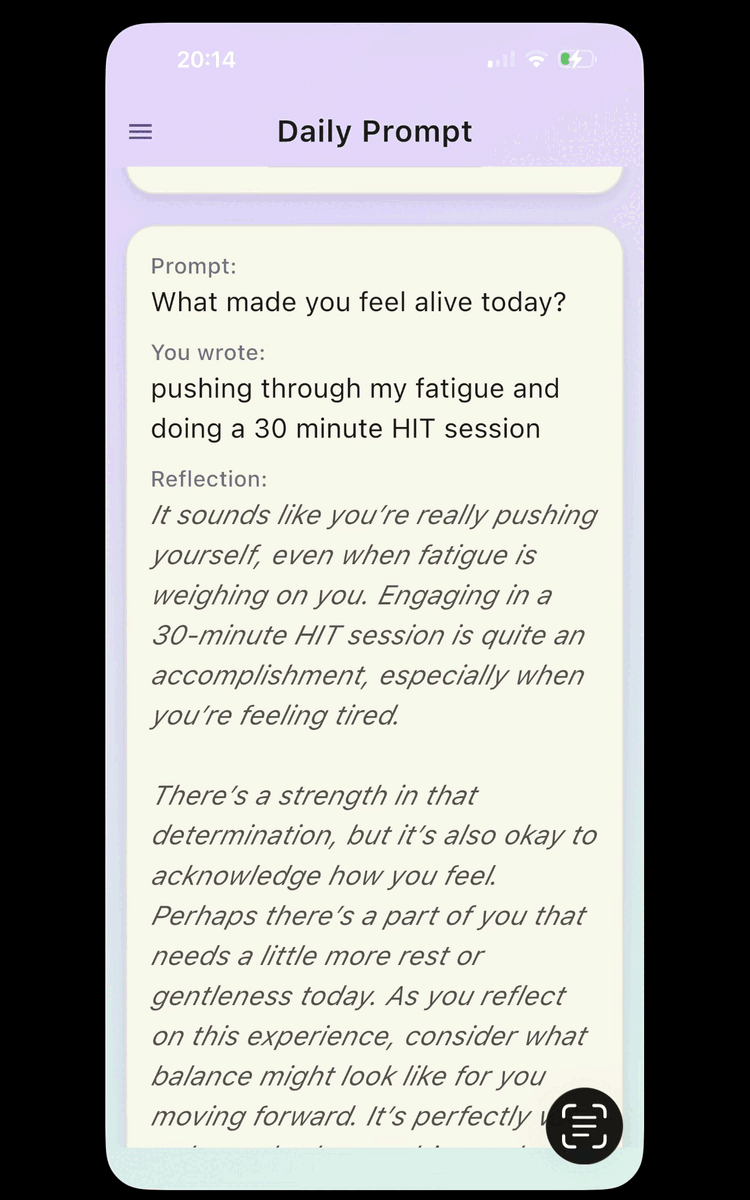Open the hamburger navigation menu
This screenshot has width=750, height=1200.
point(141,132)
